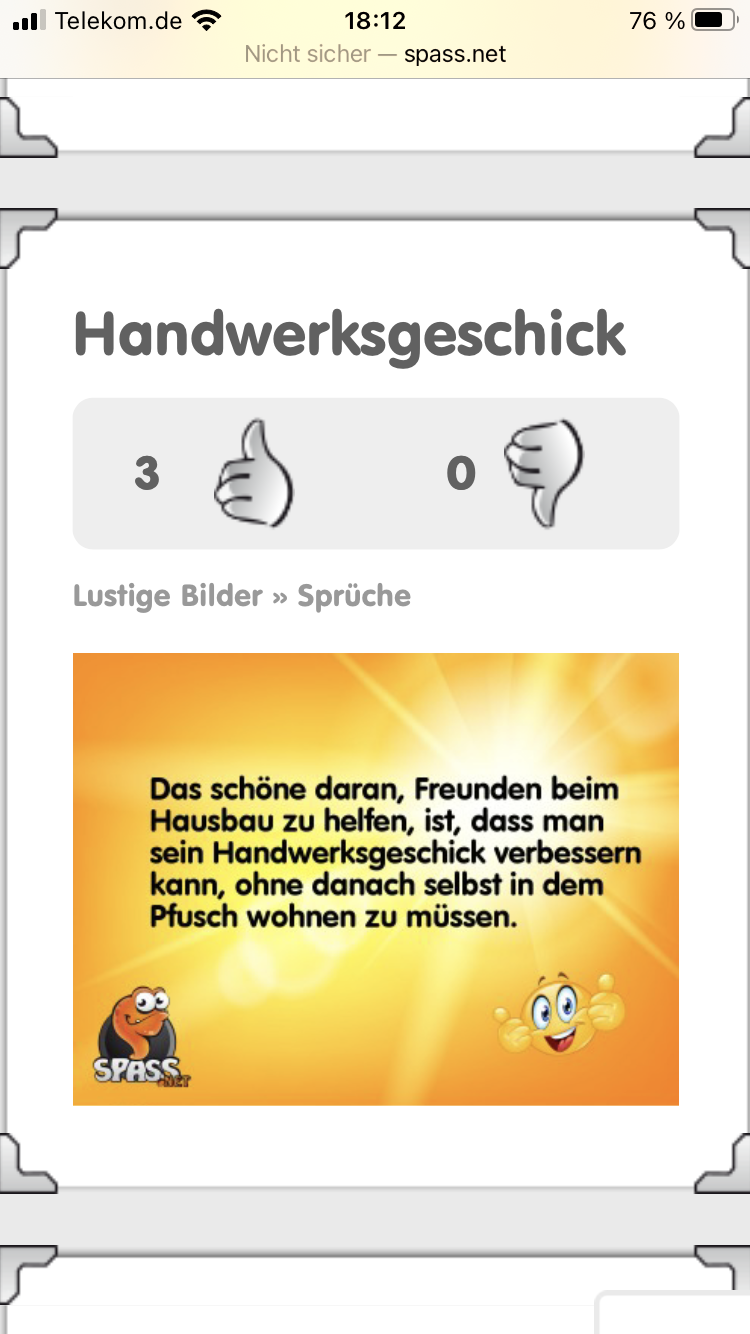This screenshot has height=1334, width=750.
Task: Tap the spass.net address bar
Action: [x=375, y=54]
